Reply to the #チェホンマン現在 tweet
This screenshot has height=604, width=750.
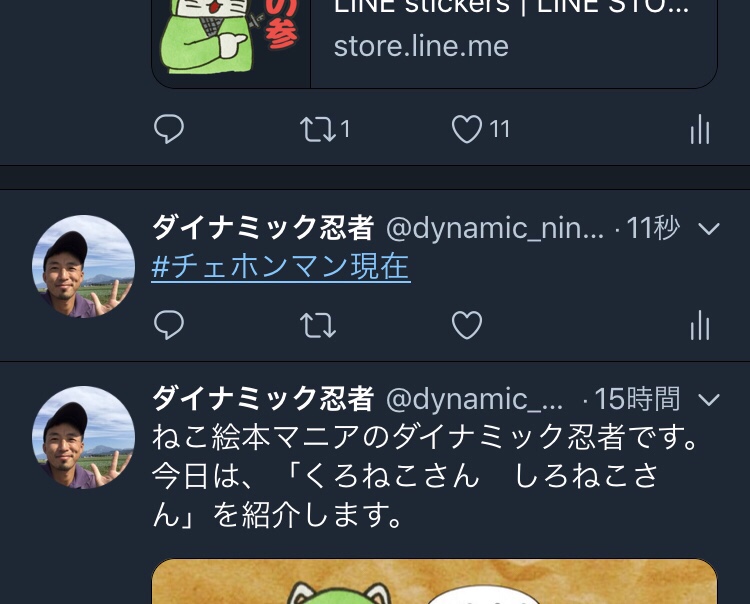169,325
